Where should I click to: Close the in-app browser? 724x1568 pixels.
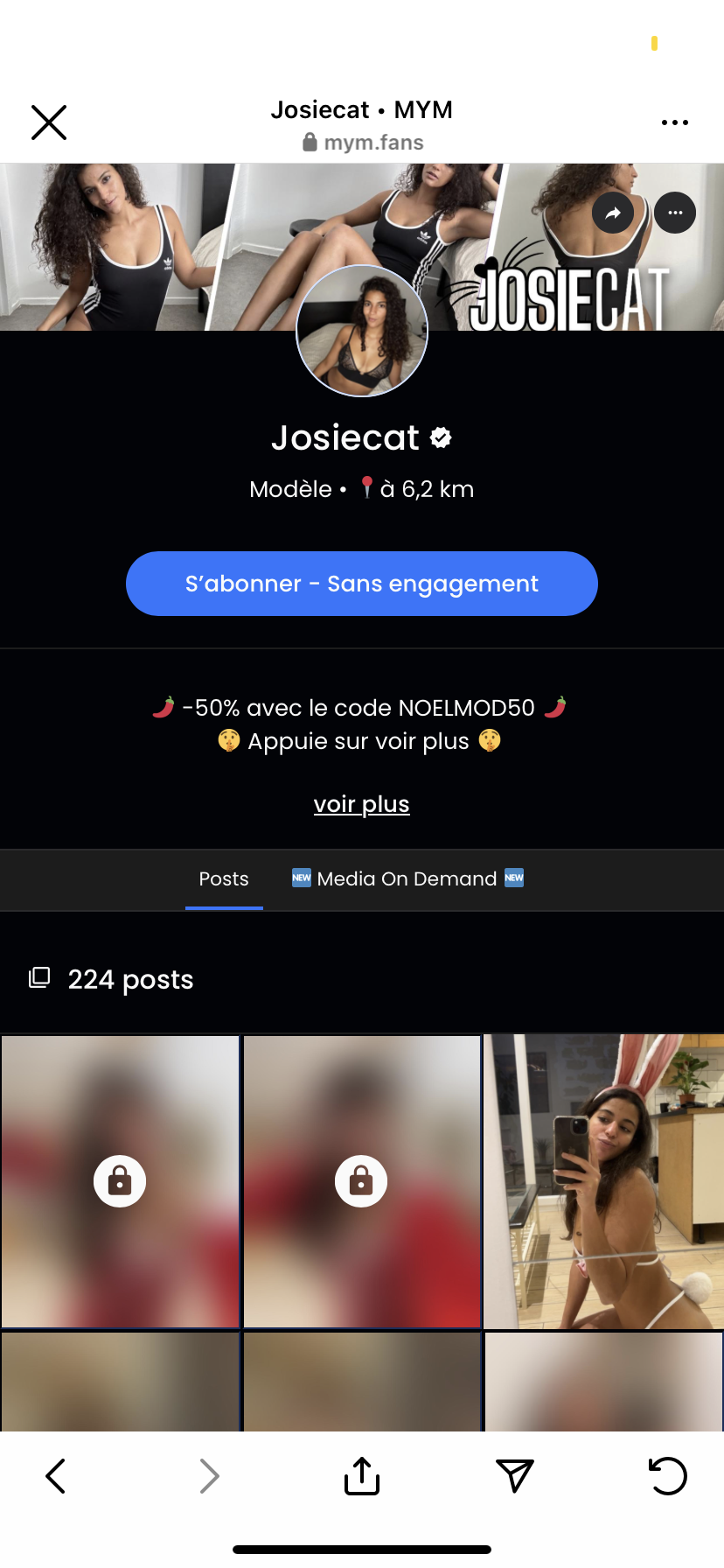(49, 122)
